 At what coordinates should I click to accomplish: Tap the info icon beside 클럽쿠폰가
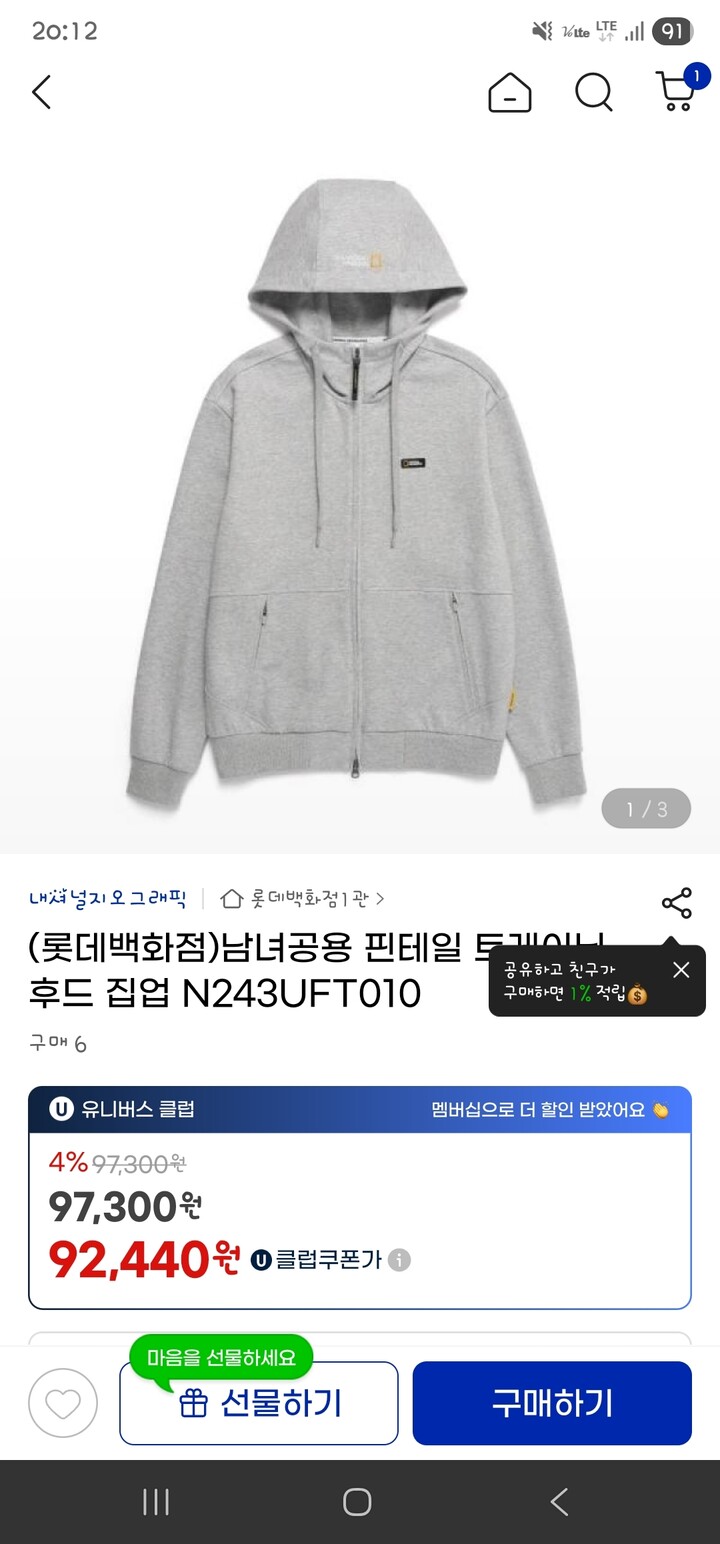(401, 1261)
